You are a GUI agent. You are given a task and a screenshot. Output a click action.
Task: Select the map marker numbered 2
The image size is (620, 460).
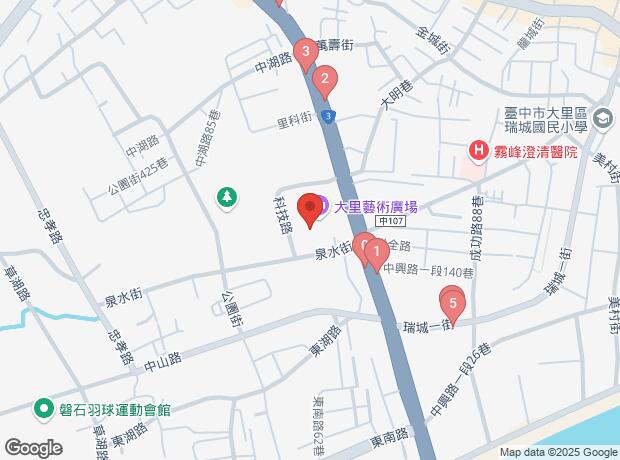click(323, 80)
